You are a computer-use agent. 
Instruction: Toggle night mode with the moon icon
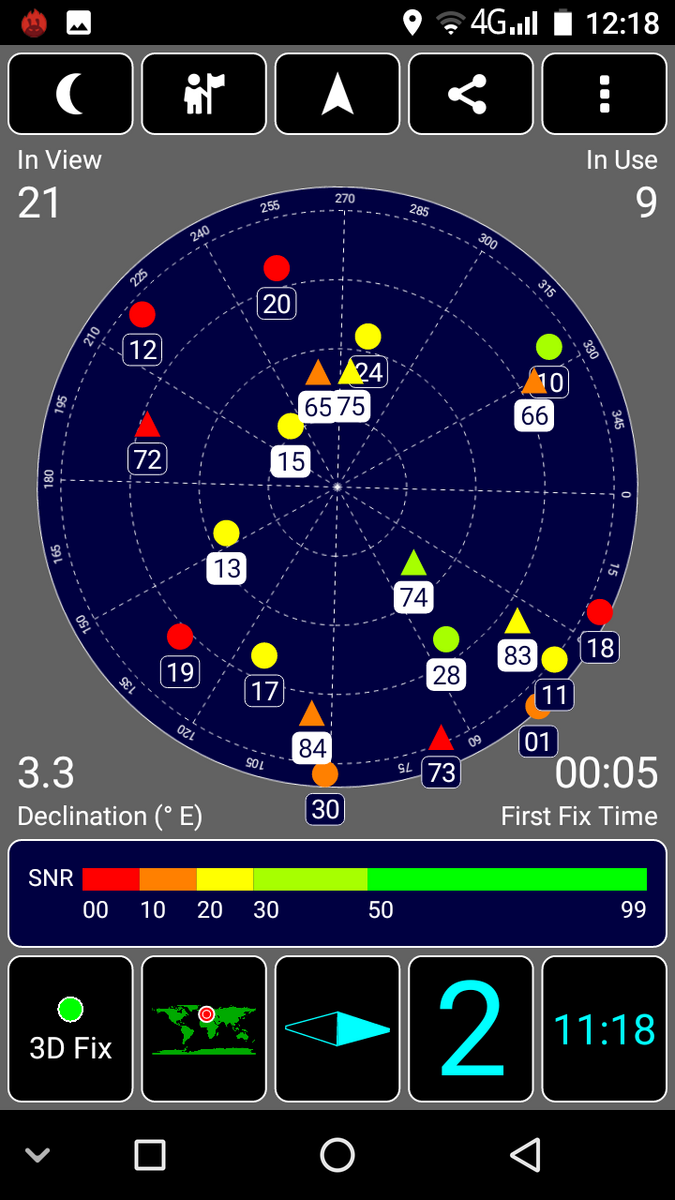pyautogui.click(x=70, y=94)
